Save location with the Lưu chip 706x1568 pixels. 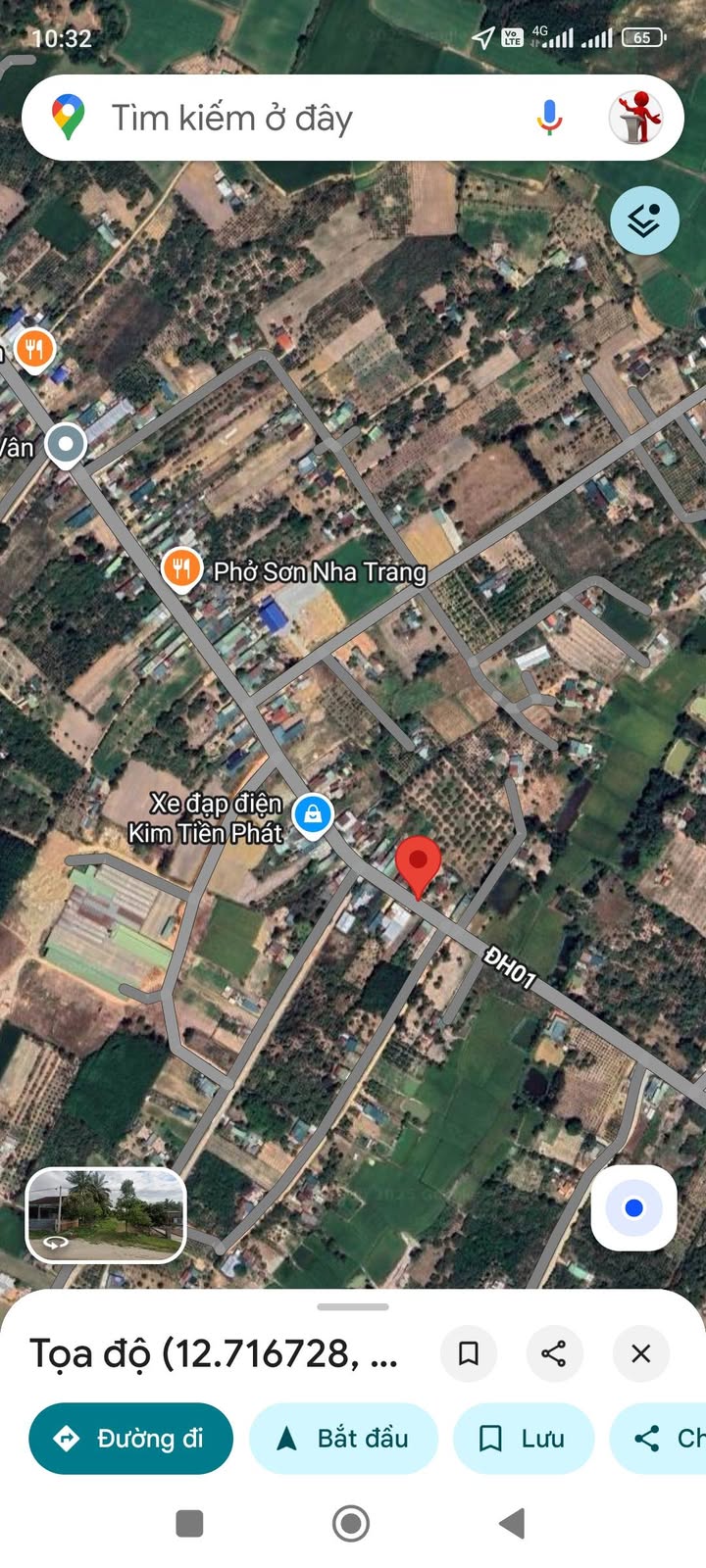[523, 1438]
